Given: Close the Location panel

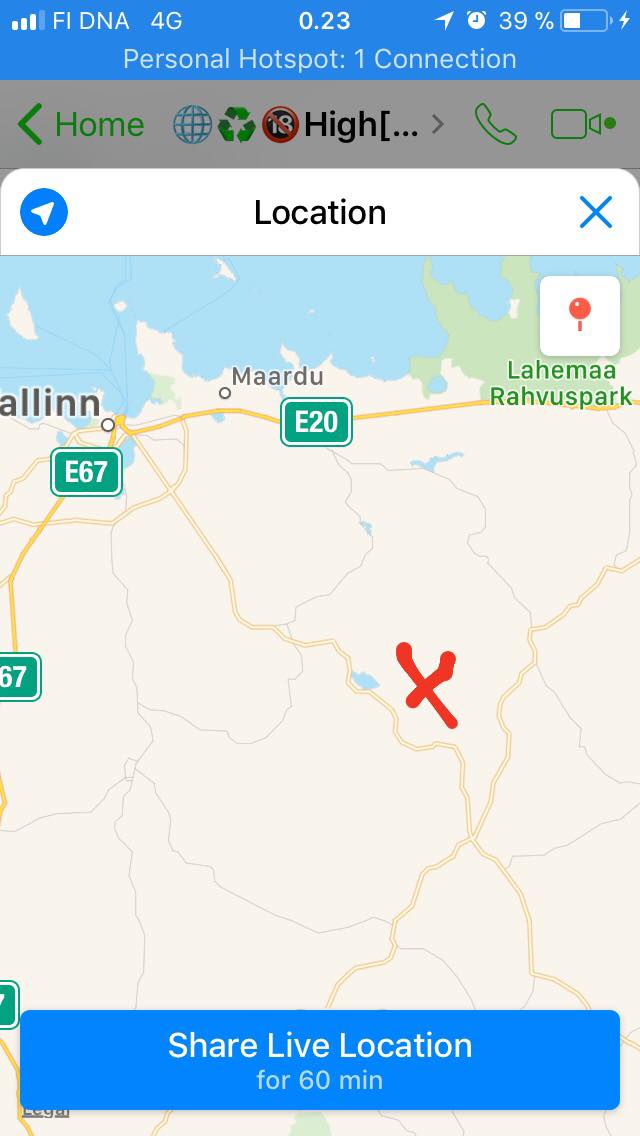Looking at the screenshot, I should click(596, 212).
